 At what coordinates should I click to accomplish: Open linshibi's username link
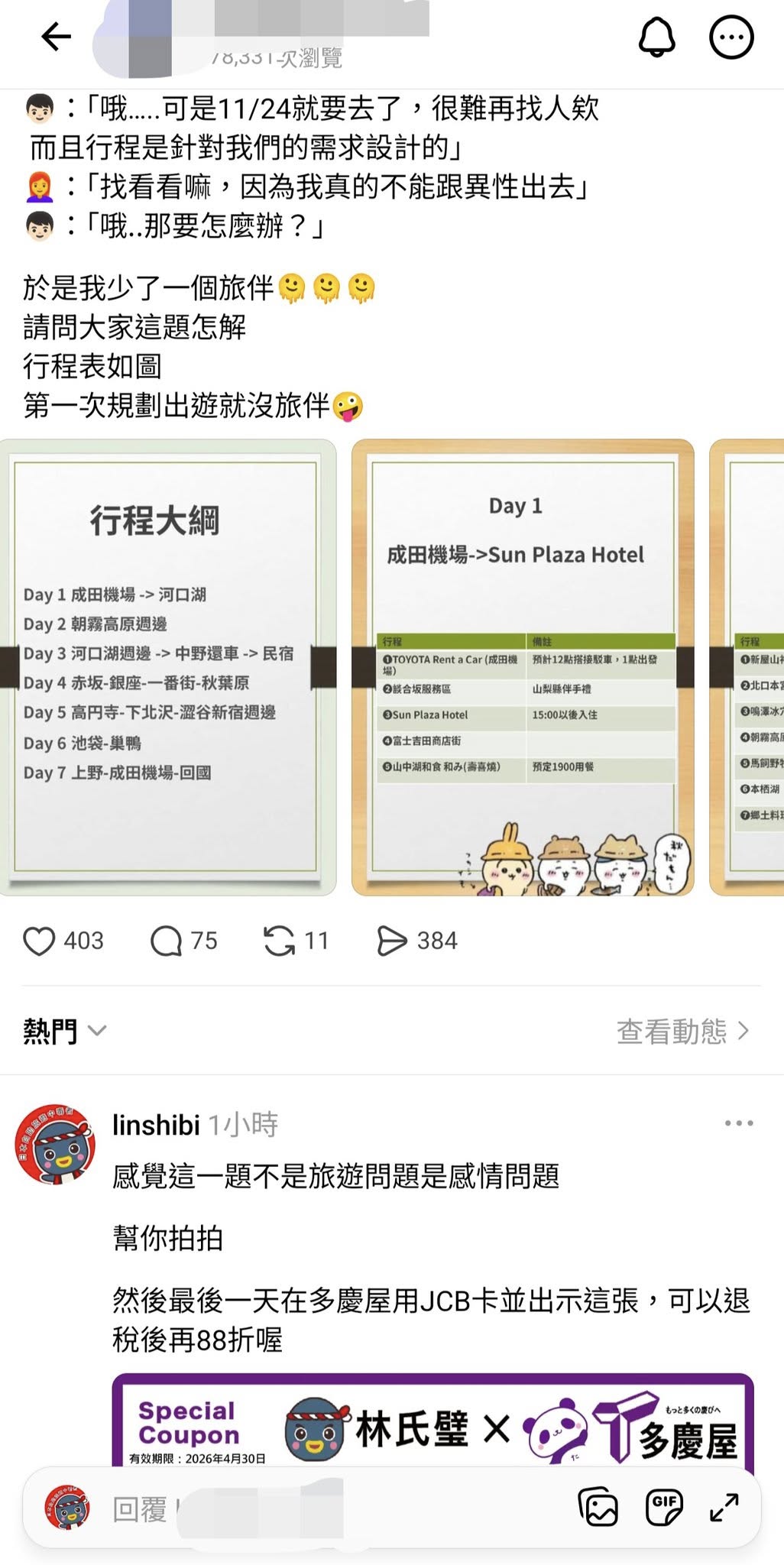tap(156, 1124)
